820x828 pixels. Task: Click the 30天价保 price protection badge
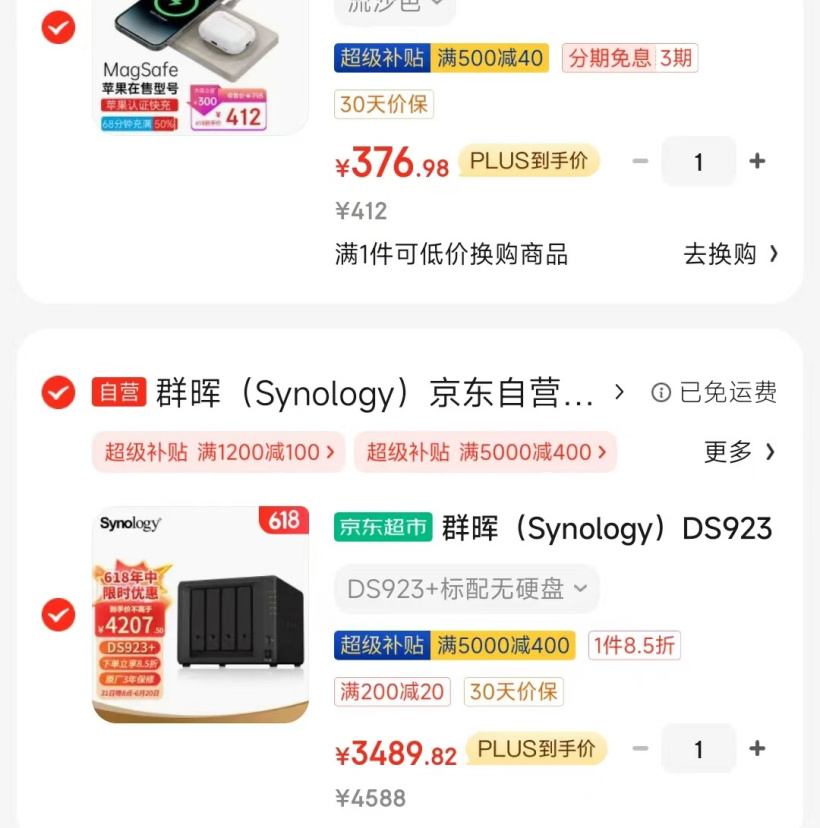(383, 104)
